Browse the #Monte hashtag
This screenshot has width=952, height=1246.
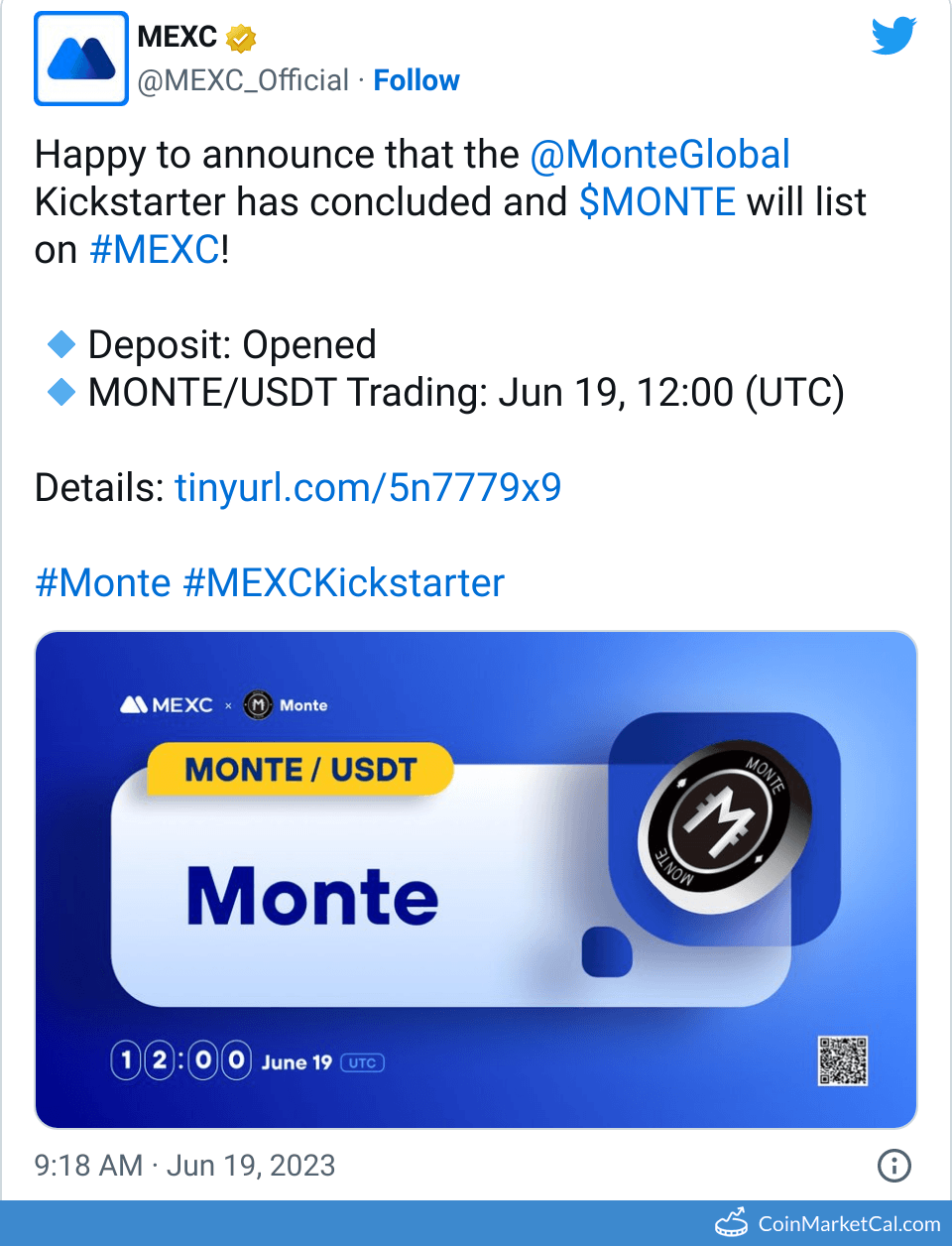[103, 583]
